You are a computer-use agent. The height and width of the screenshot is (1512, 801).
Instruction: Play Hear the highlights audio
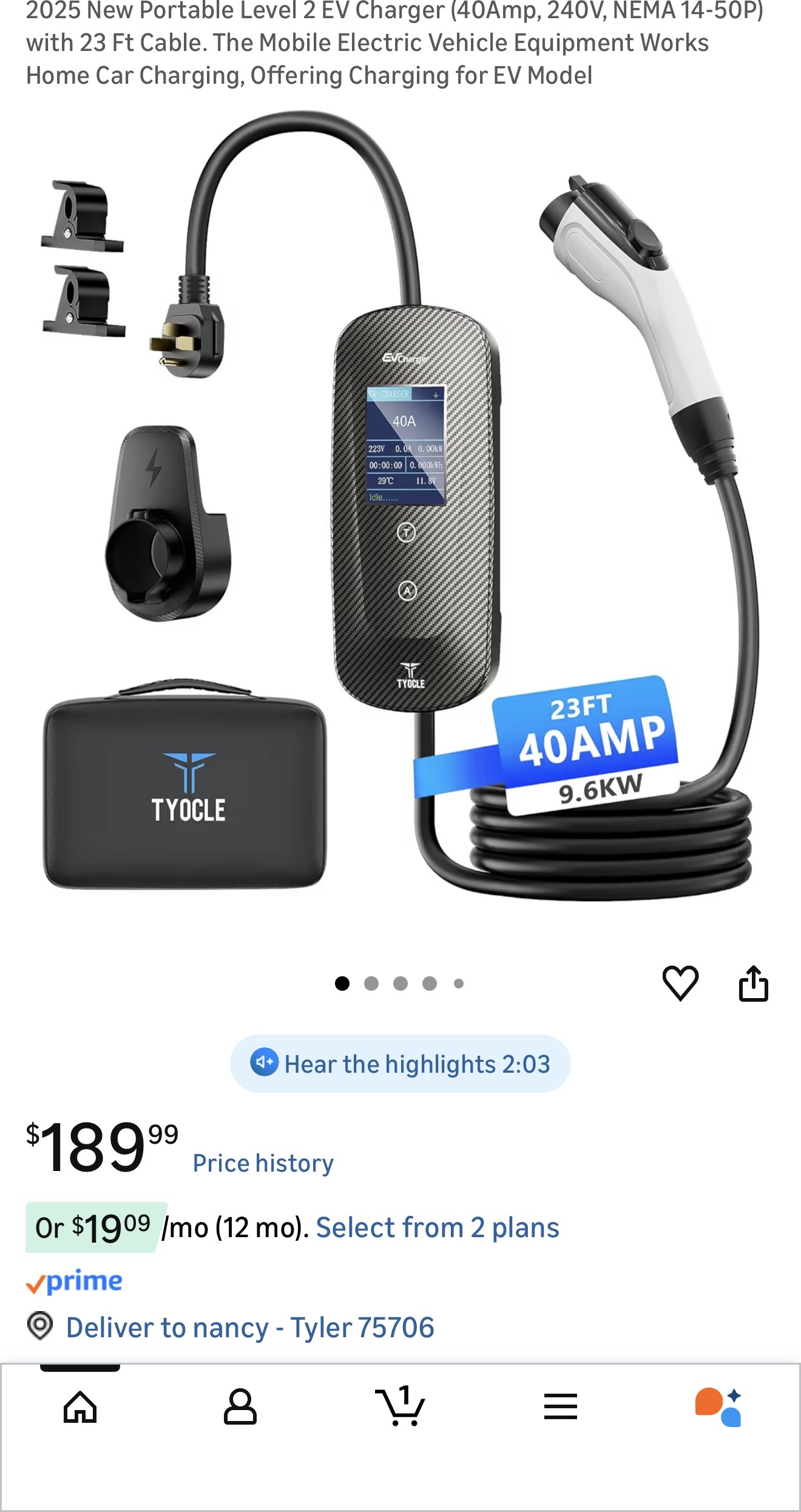(x=400, y=1064)
